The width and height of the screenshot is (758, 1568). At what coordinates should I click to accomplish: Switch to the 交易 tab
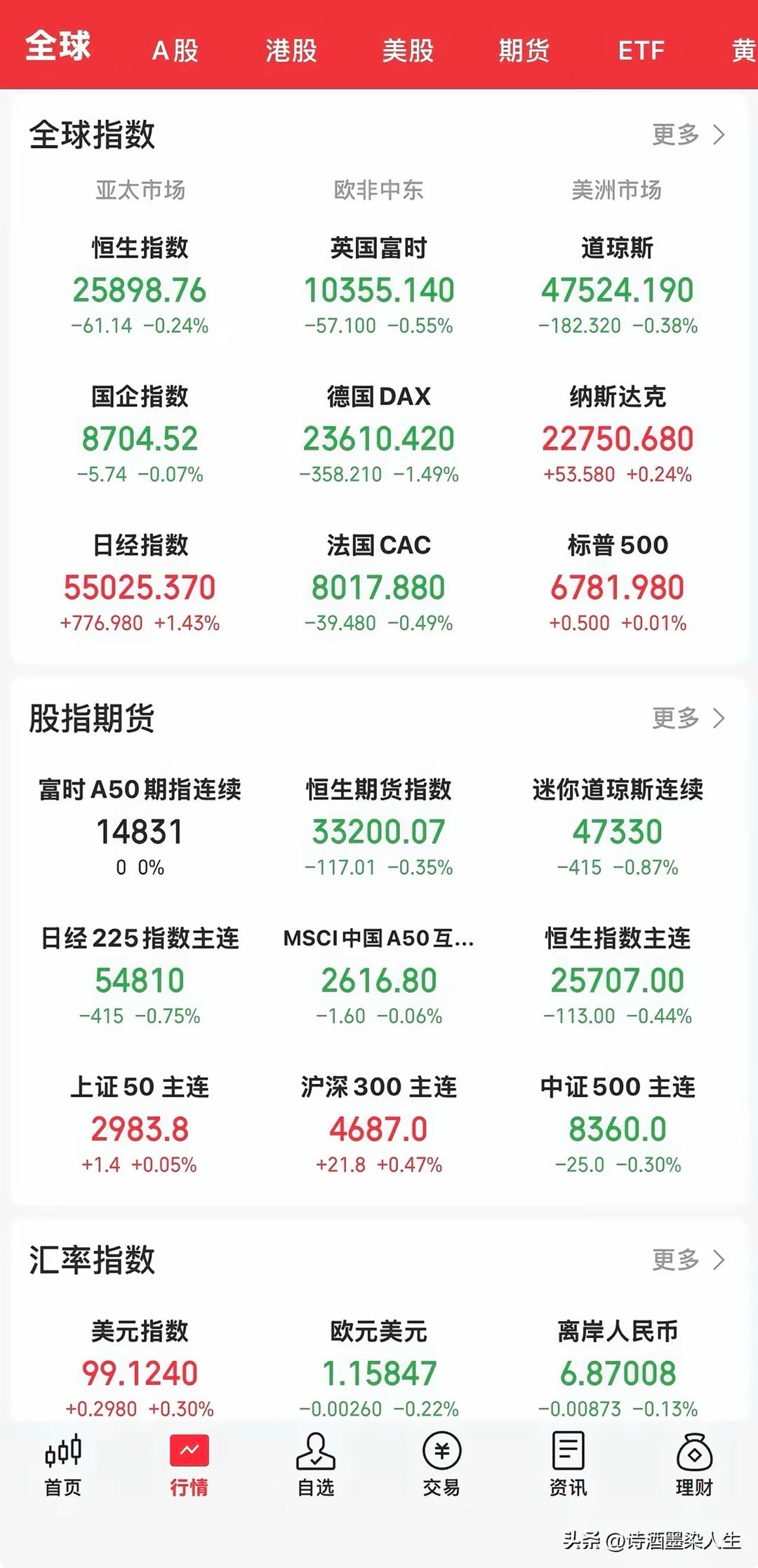pyautogui.click(x=441, y=1464)
